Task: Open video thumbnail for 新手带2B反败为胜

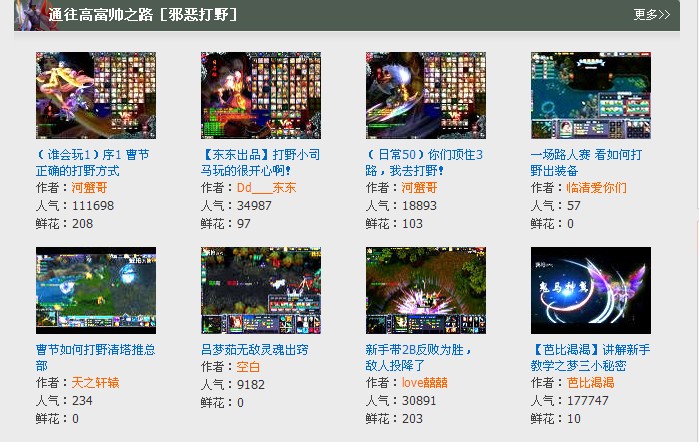Action: click(x=425, y=290)
